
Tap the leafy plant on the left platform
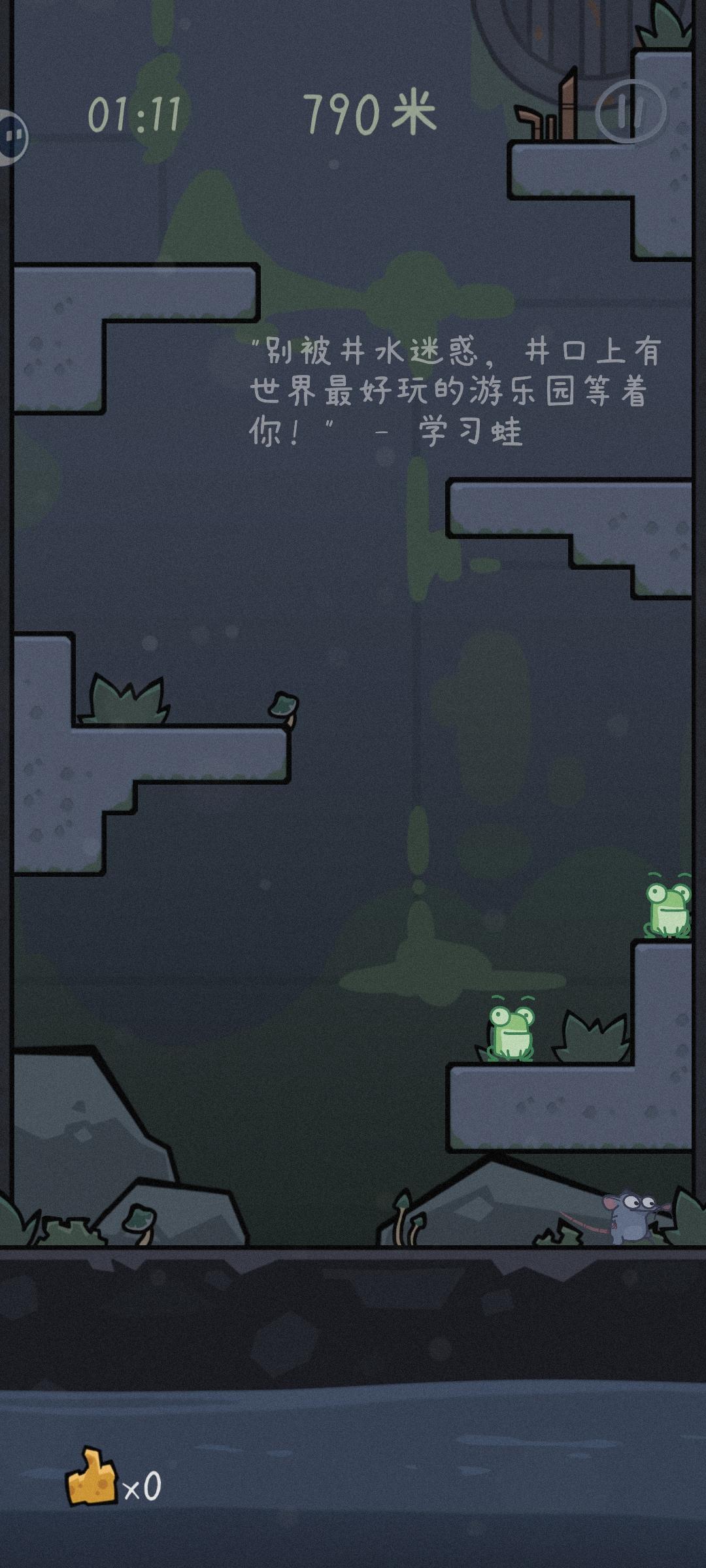127,698
